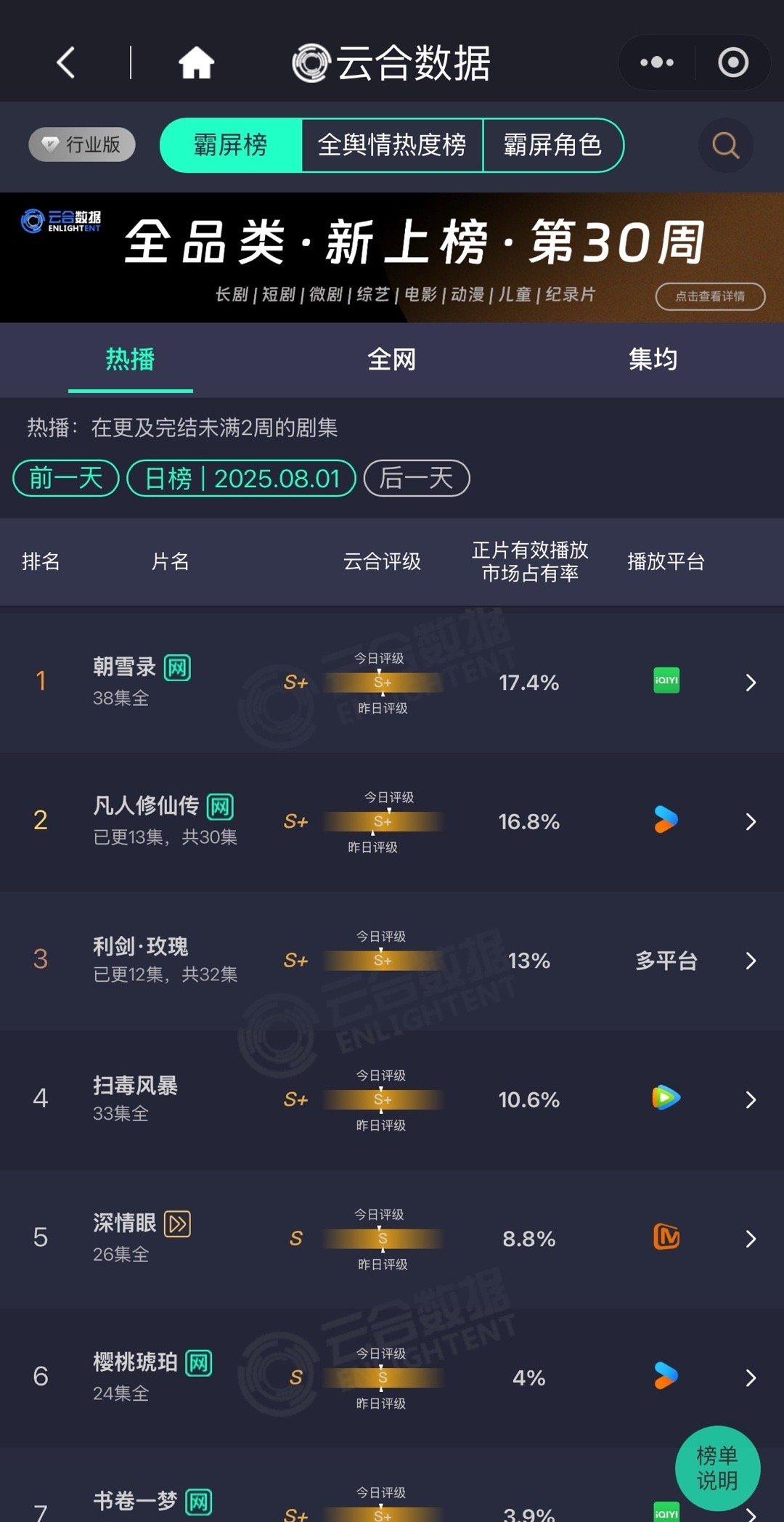Go back using the back arrow

pyautogui.click(x=66, y=62)
